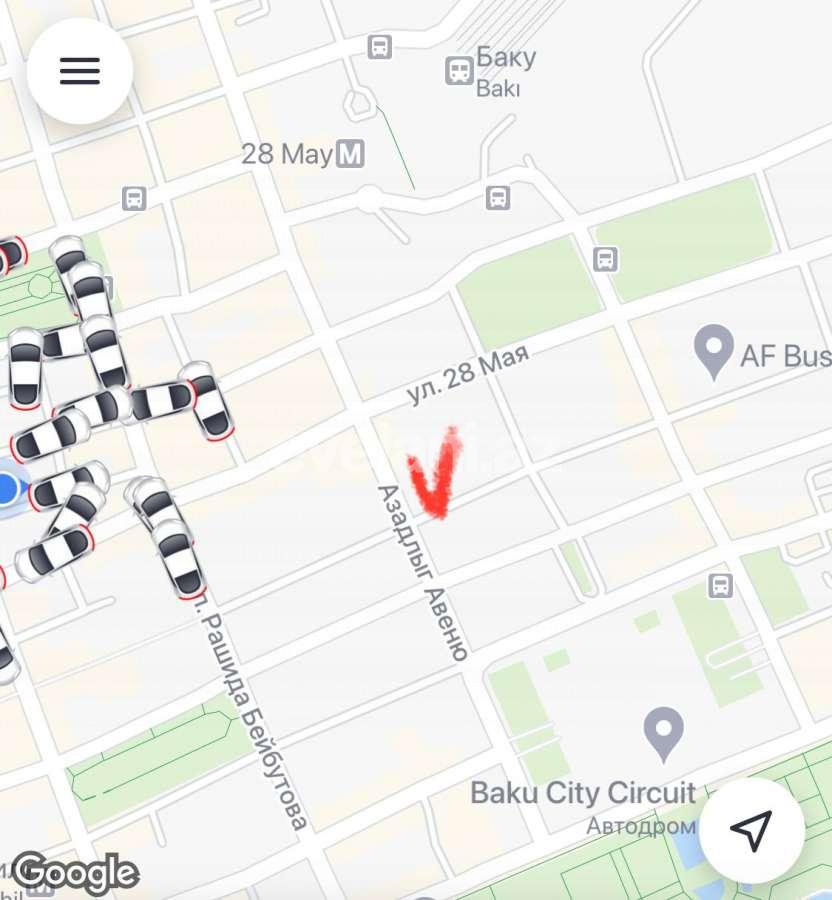Click the AF Bus location pin
The height and width of the screenshot is (900, 832).
pos(714,350)
